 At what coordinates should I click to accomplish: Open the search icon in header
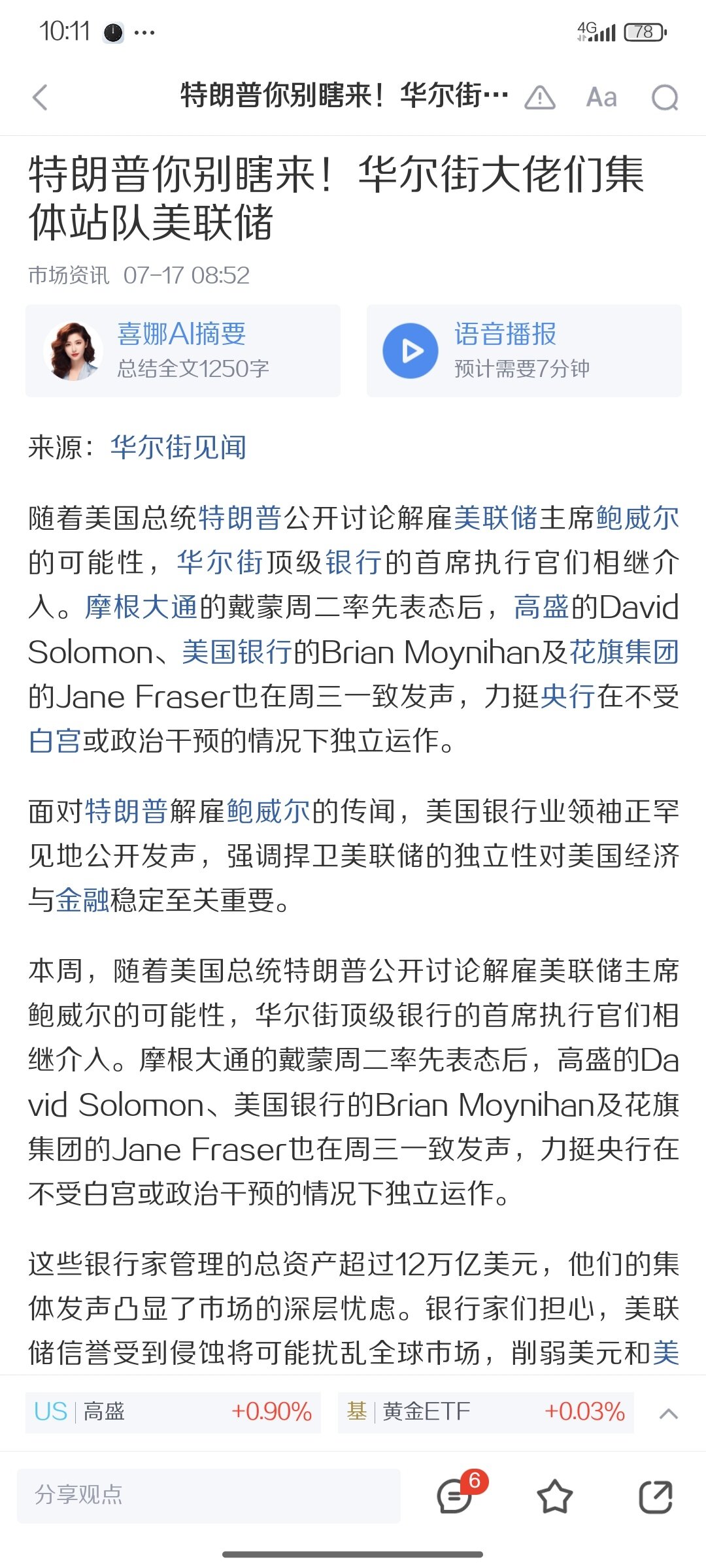click(665, 98)
